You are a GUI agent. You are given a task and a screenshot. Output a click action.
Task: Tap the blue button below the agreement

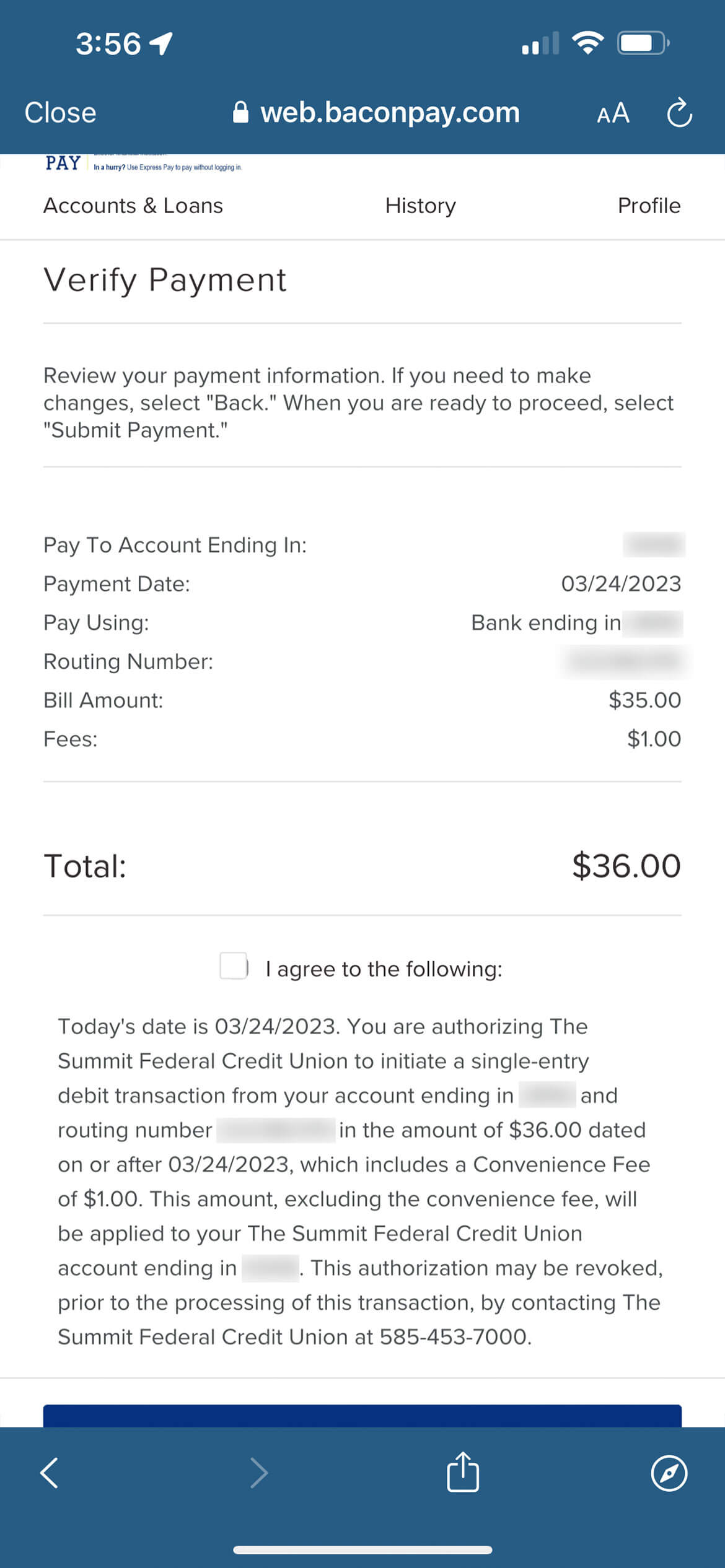(362, 1416)
